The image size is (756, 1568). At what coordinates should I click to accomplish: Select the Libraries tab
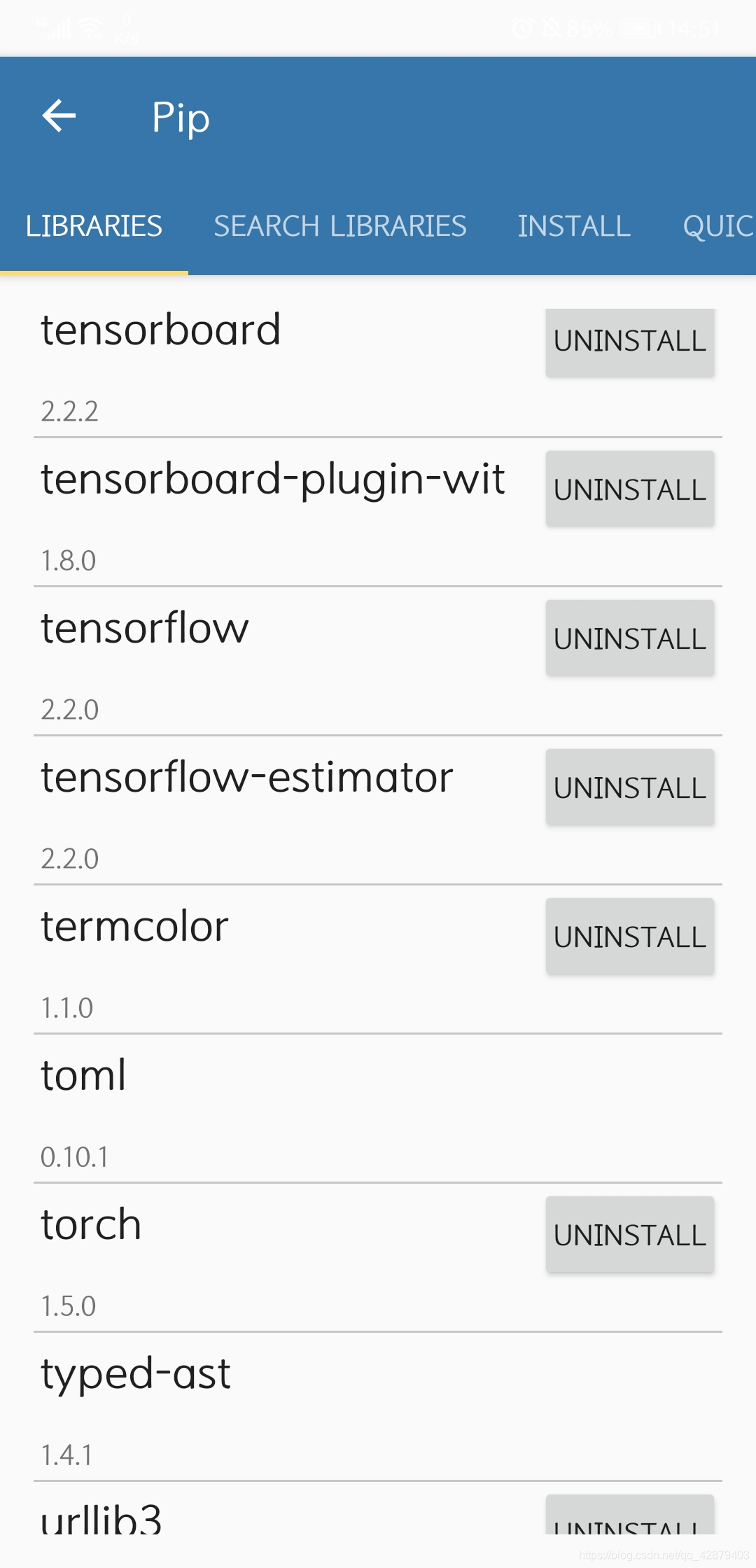point(94,226)
